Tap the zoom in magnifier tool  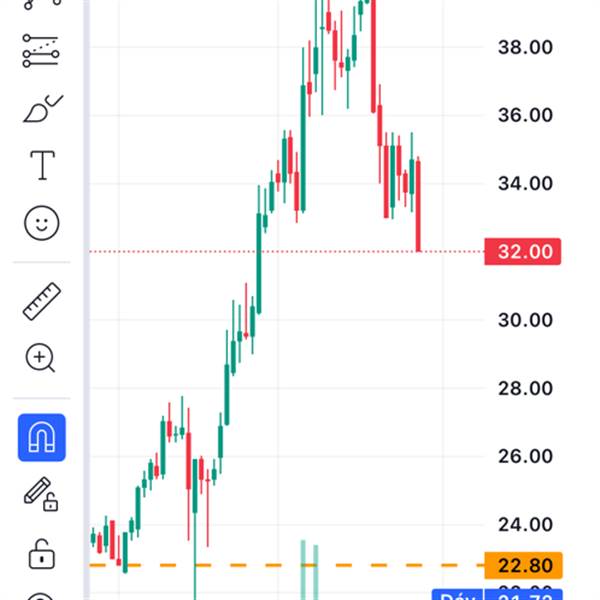pyautogui.click(x=40, y=358)
